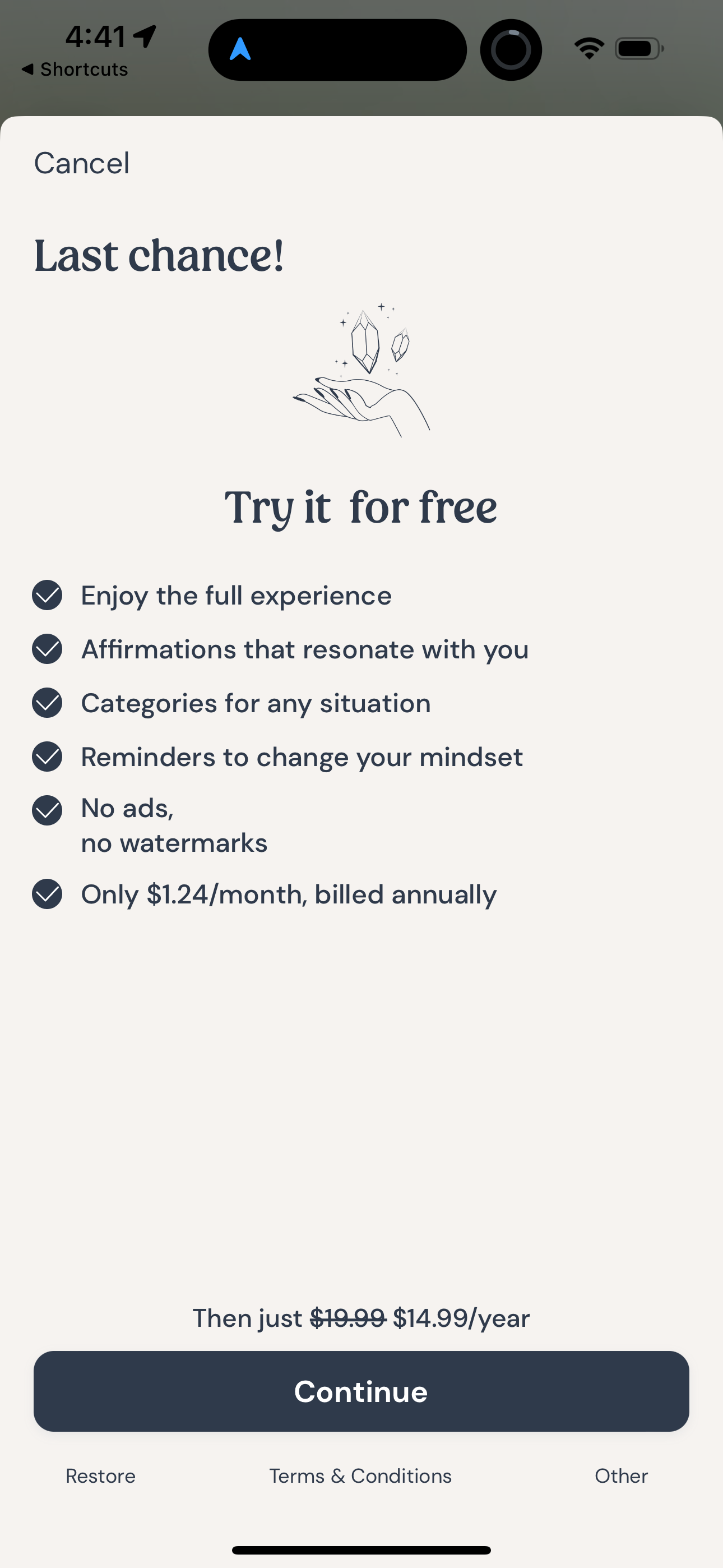Click the checkmark next to "No ads, no watermarks"
The image size is (723, 1568).
(x=47, y=810)
